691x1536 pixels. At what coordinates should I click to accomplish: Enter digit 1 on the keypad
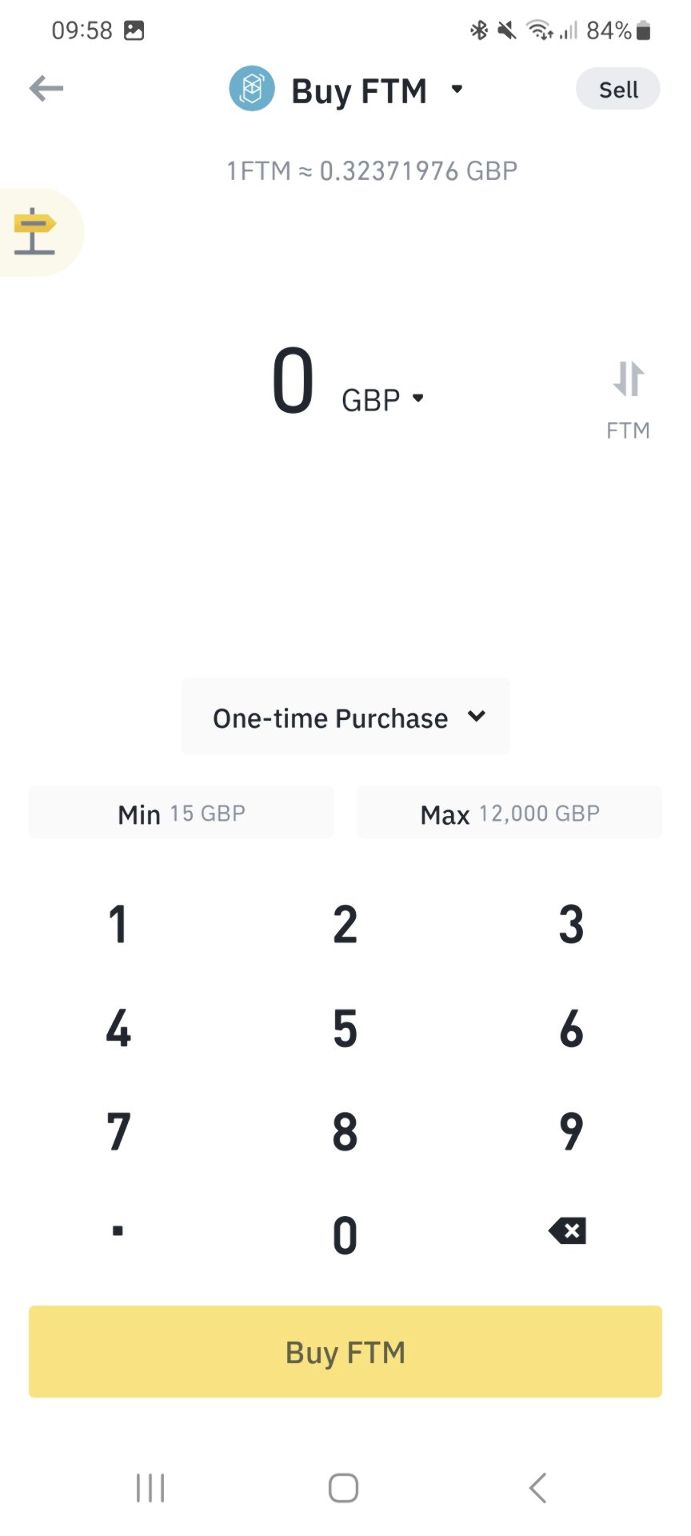coord(118,925)
